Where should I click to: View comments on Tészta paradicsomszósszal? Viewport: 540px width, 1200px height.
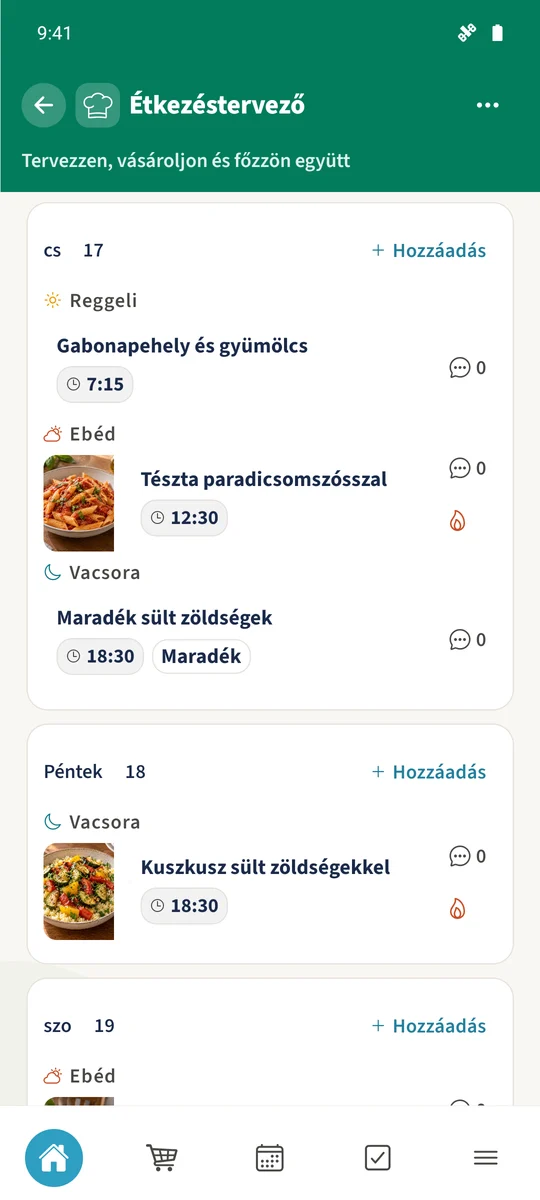point(468,468)
